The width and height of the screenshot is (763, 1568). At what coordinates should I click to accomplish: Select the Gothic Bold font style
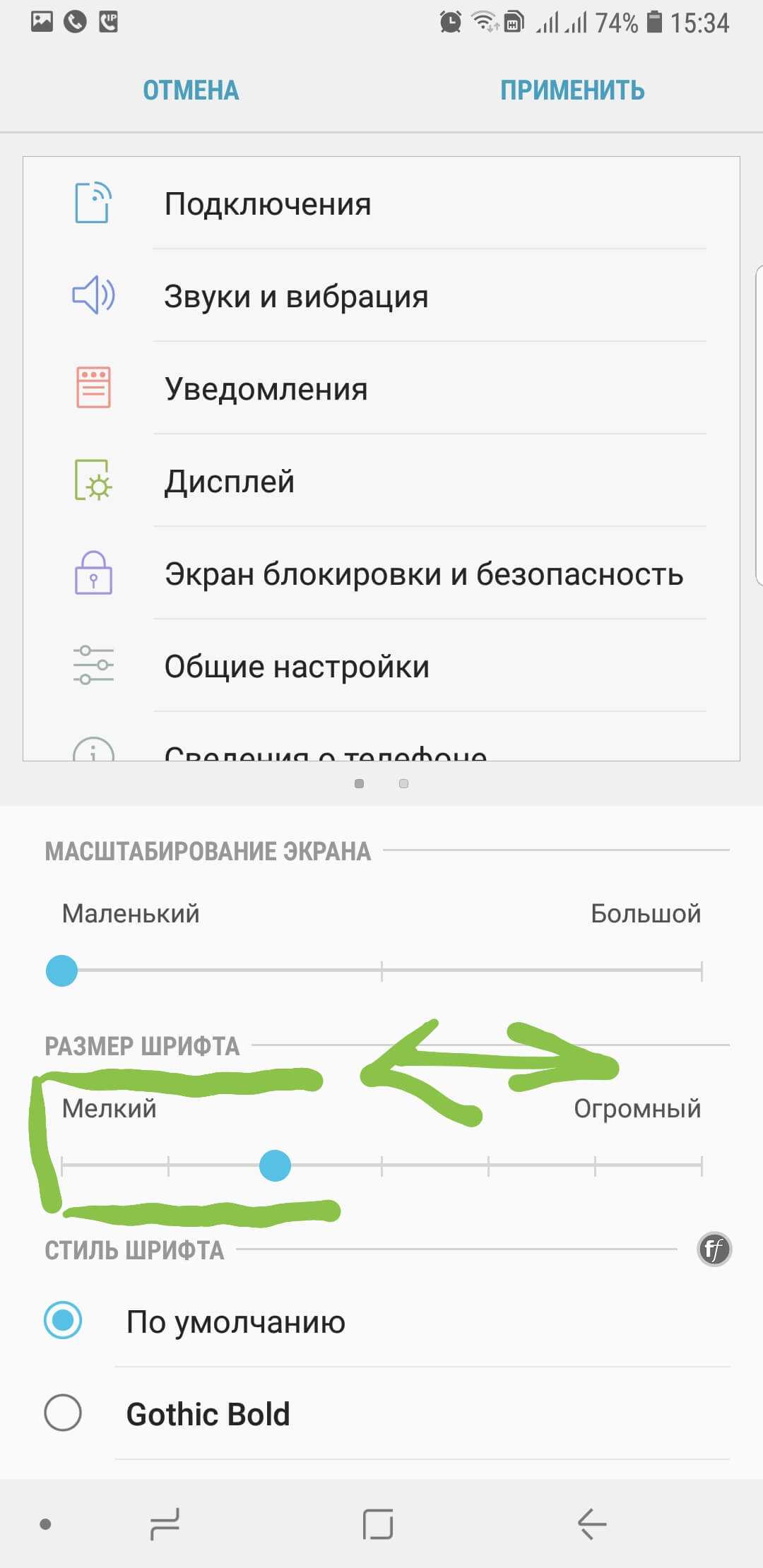(63, 1413)
